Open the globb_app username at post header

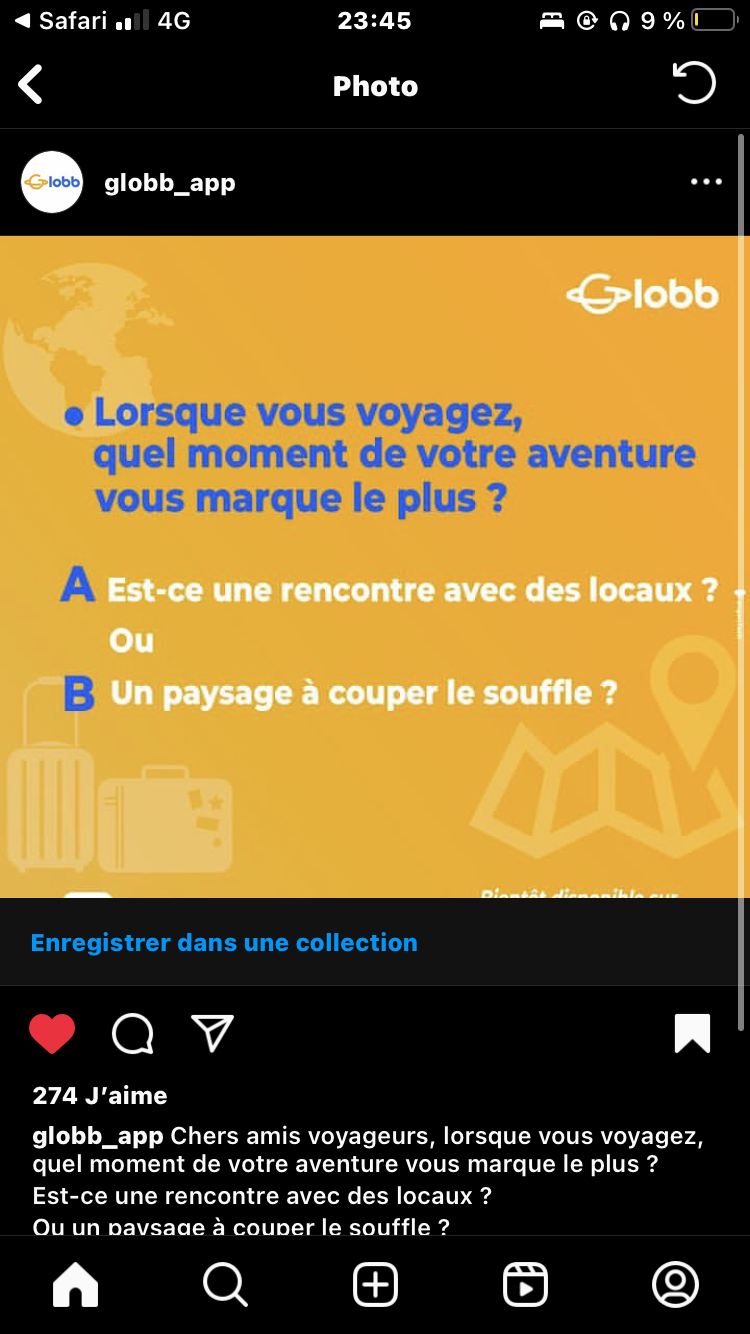point(170,183)
